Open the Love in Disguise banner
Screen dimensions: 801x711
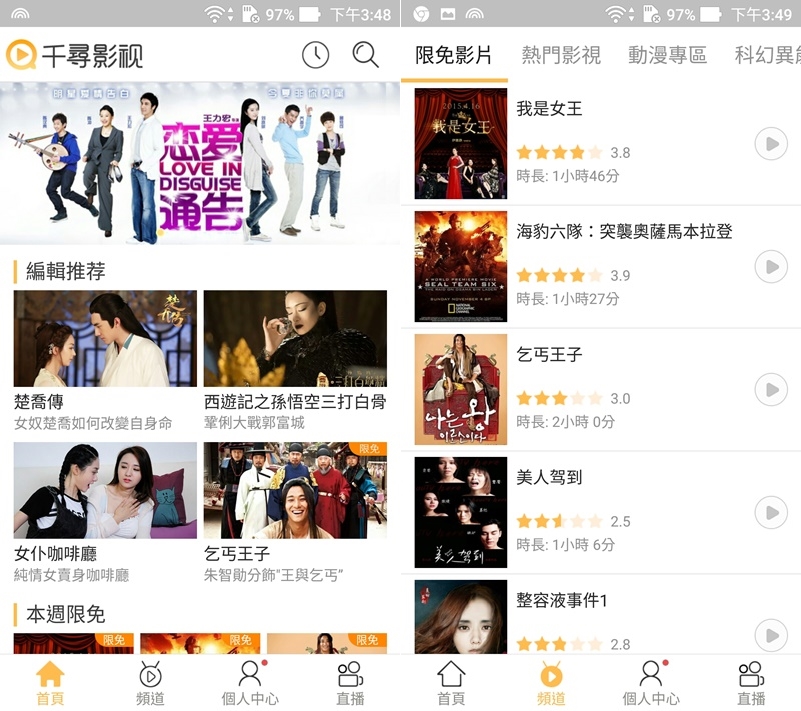point(200,163)
